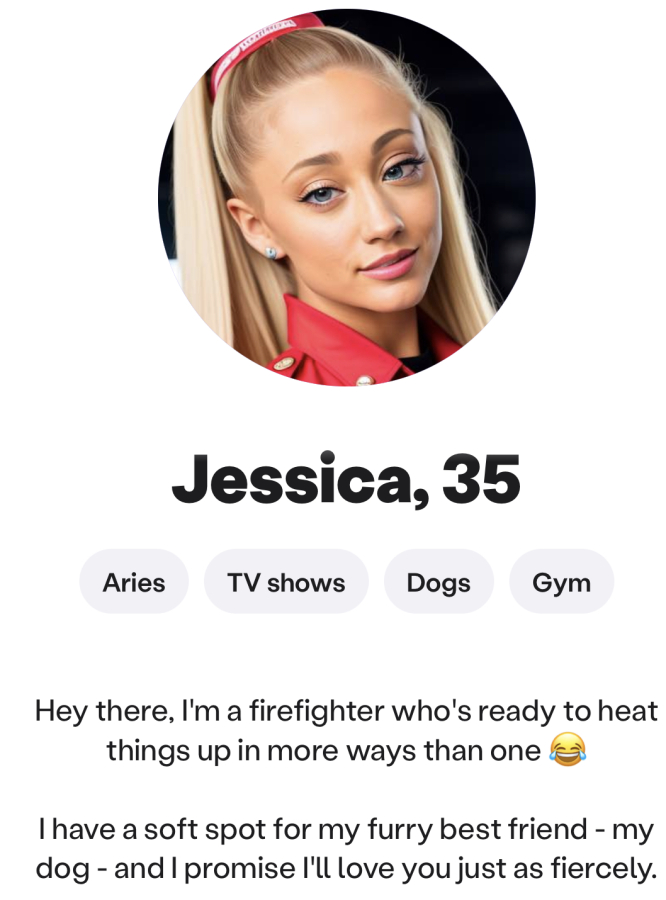Image resolution: width=666 pixels, height=900 pixels.
Task: Open Jessica's profile photo
Action: click(346, 198)
